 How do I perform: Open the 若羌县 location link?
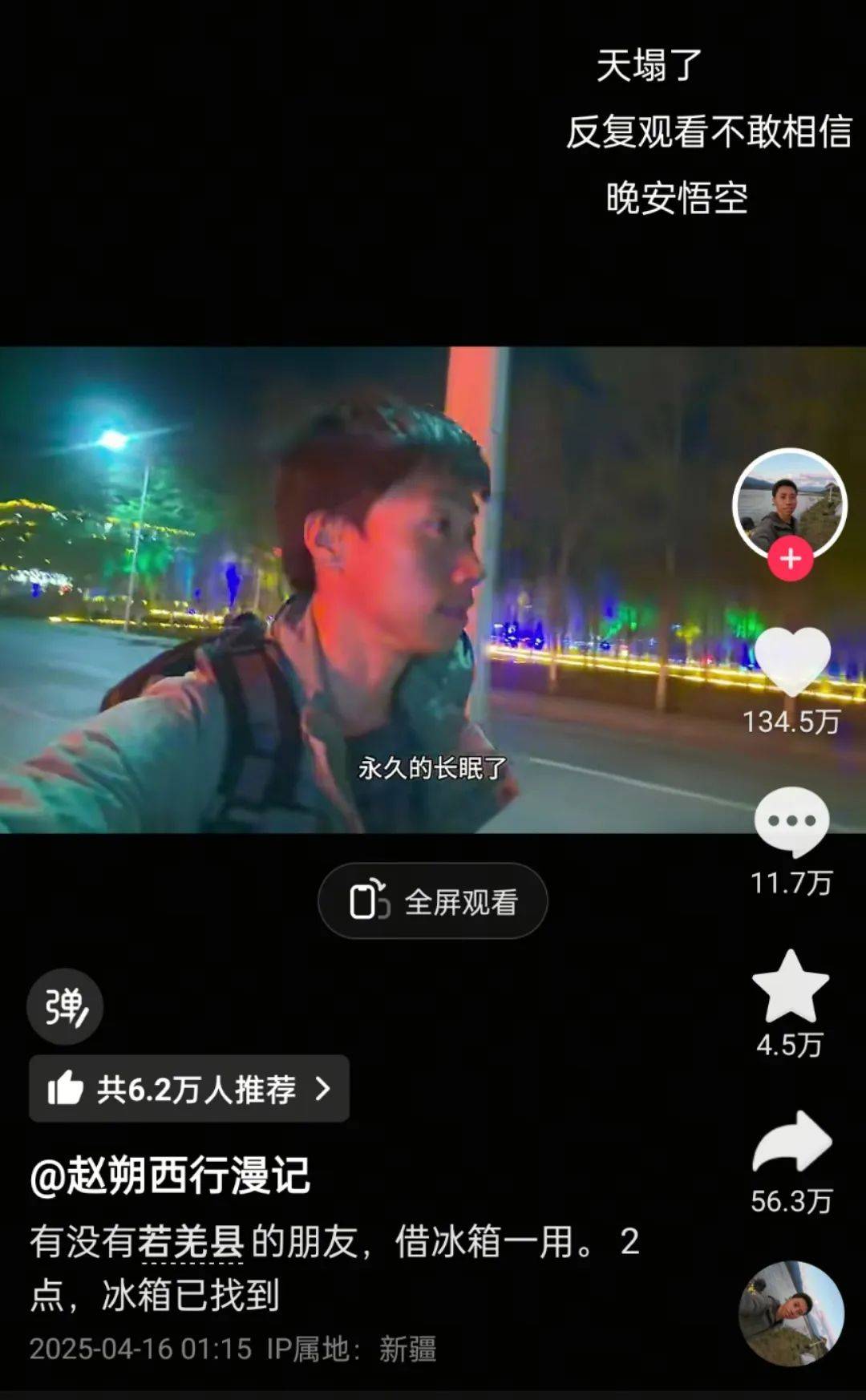(191, 1242)
